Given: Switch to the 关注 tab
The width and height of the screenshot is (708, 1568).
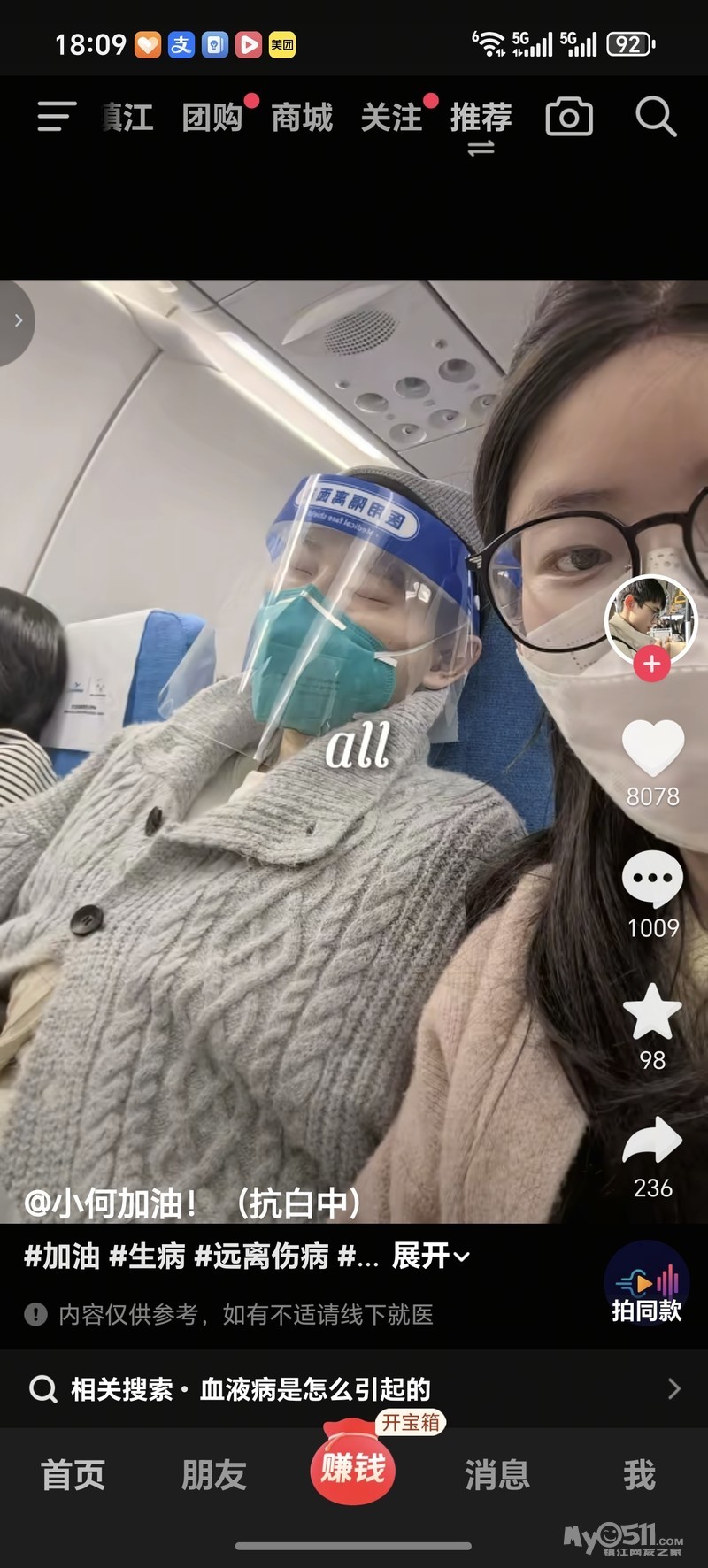Looking at the screenshot, I should click(x=391, y=117).
